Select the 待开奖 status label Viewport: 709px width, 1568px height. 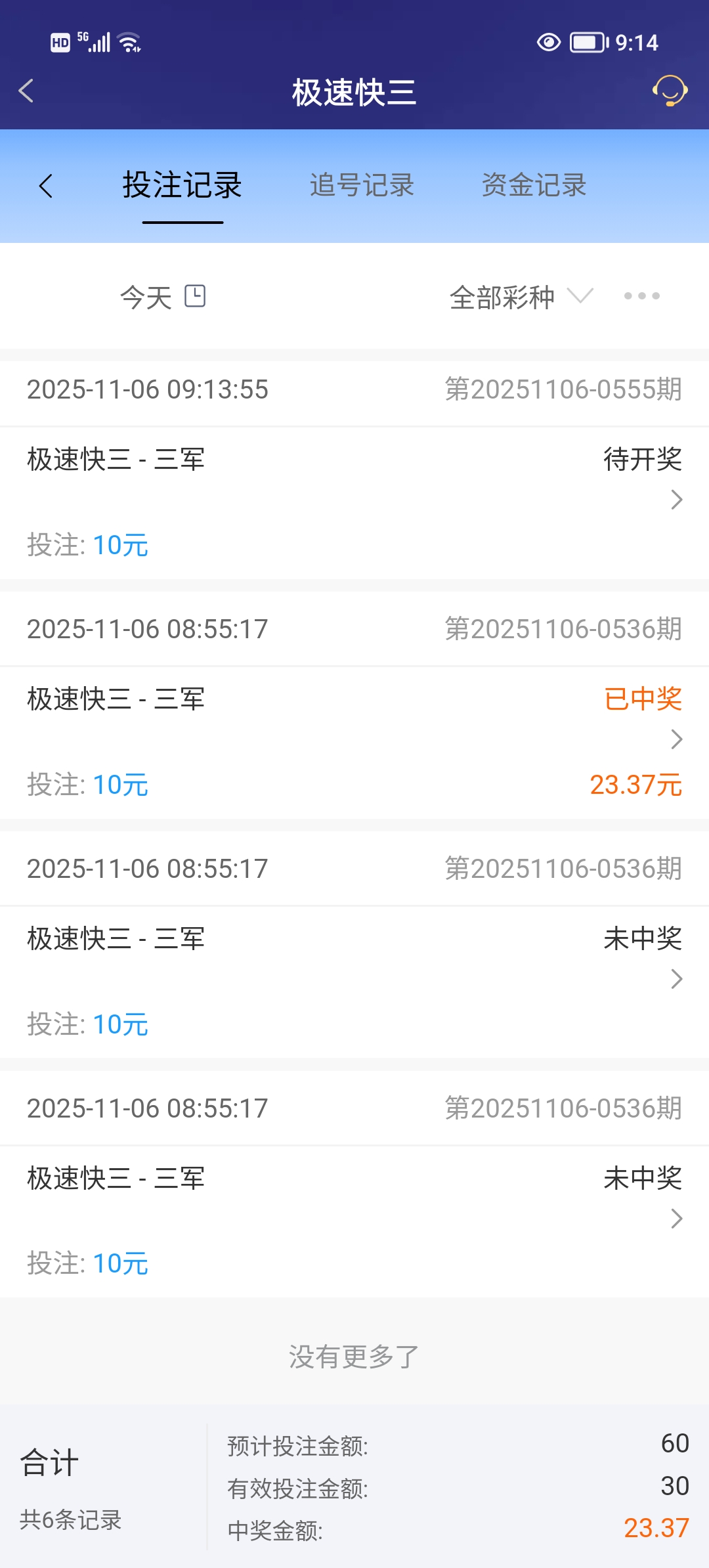pyautogui.click(x=642, y=460)
